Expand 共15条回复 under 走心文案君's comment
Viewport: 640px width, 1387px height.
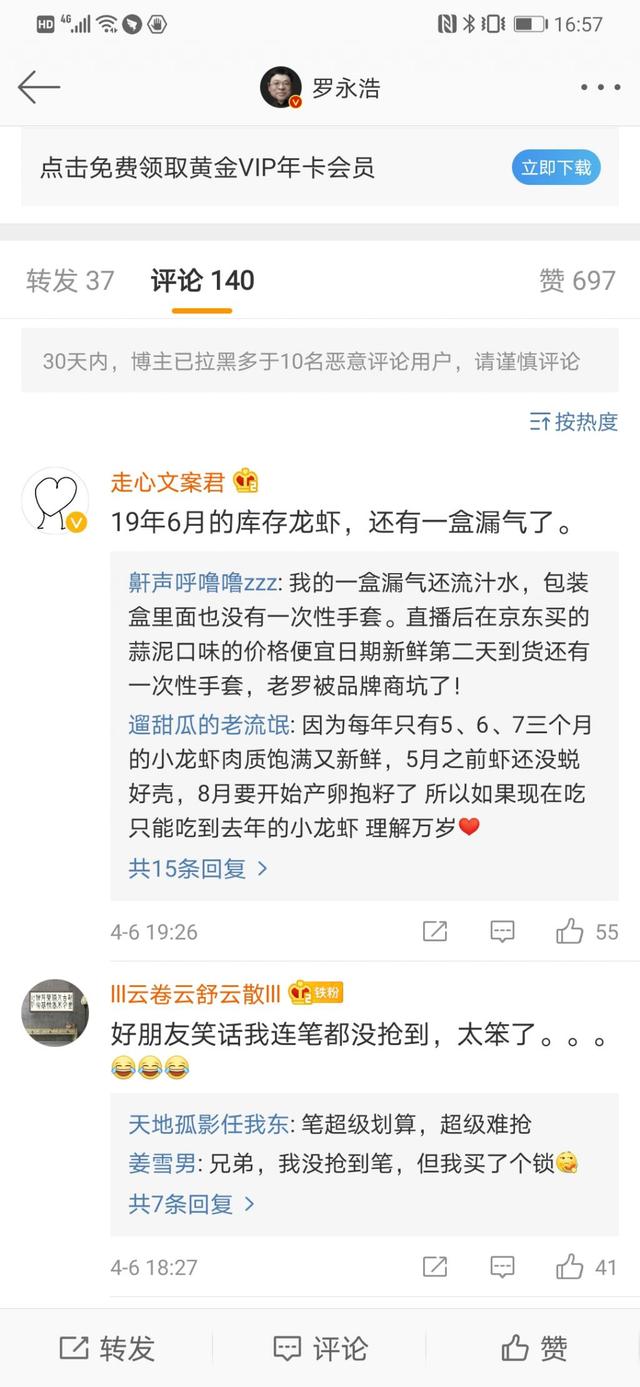coord(197,868)
